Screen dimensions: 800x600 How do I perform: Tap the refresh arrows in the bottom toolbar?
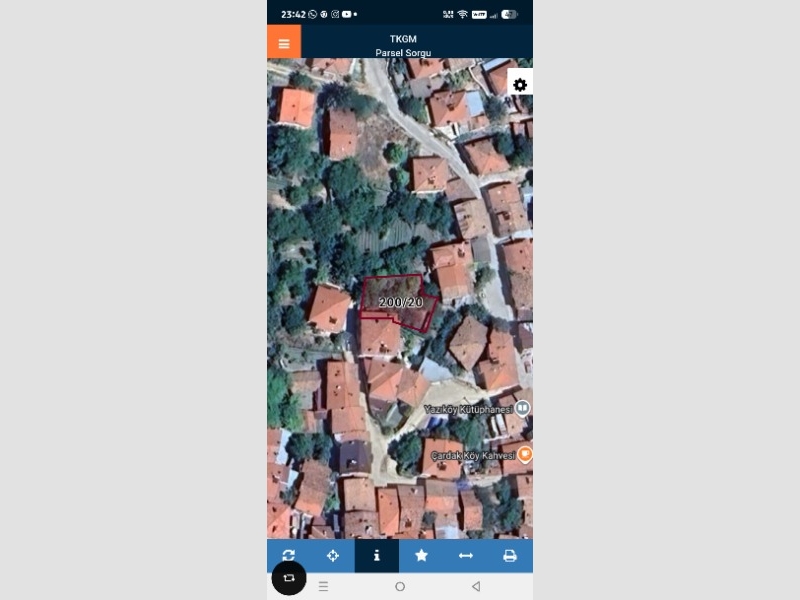click(x=289, y=556)
